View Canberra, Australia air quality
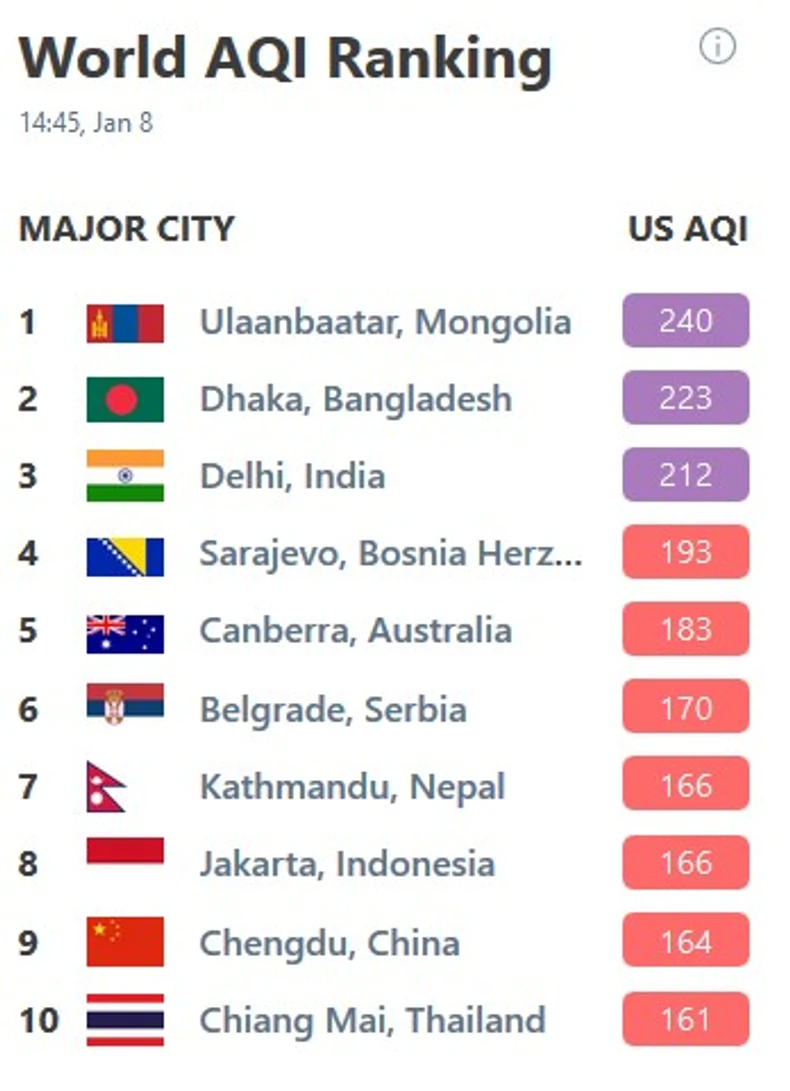This screenshot has height=1091, width=790. [384, 630]
